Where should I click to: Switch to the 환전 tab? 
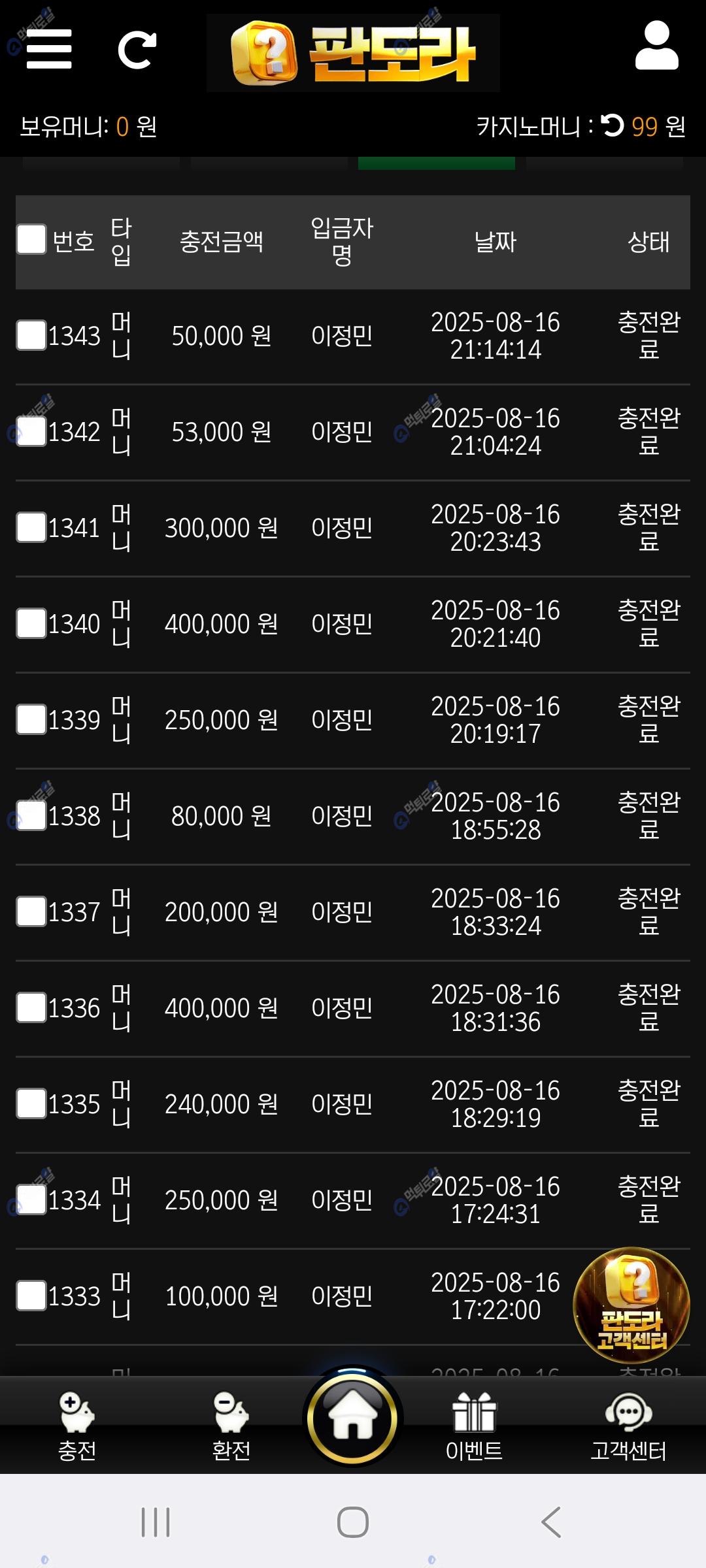pyautogui.click(x=231, y=1426)
